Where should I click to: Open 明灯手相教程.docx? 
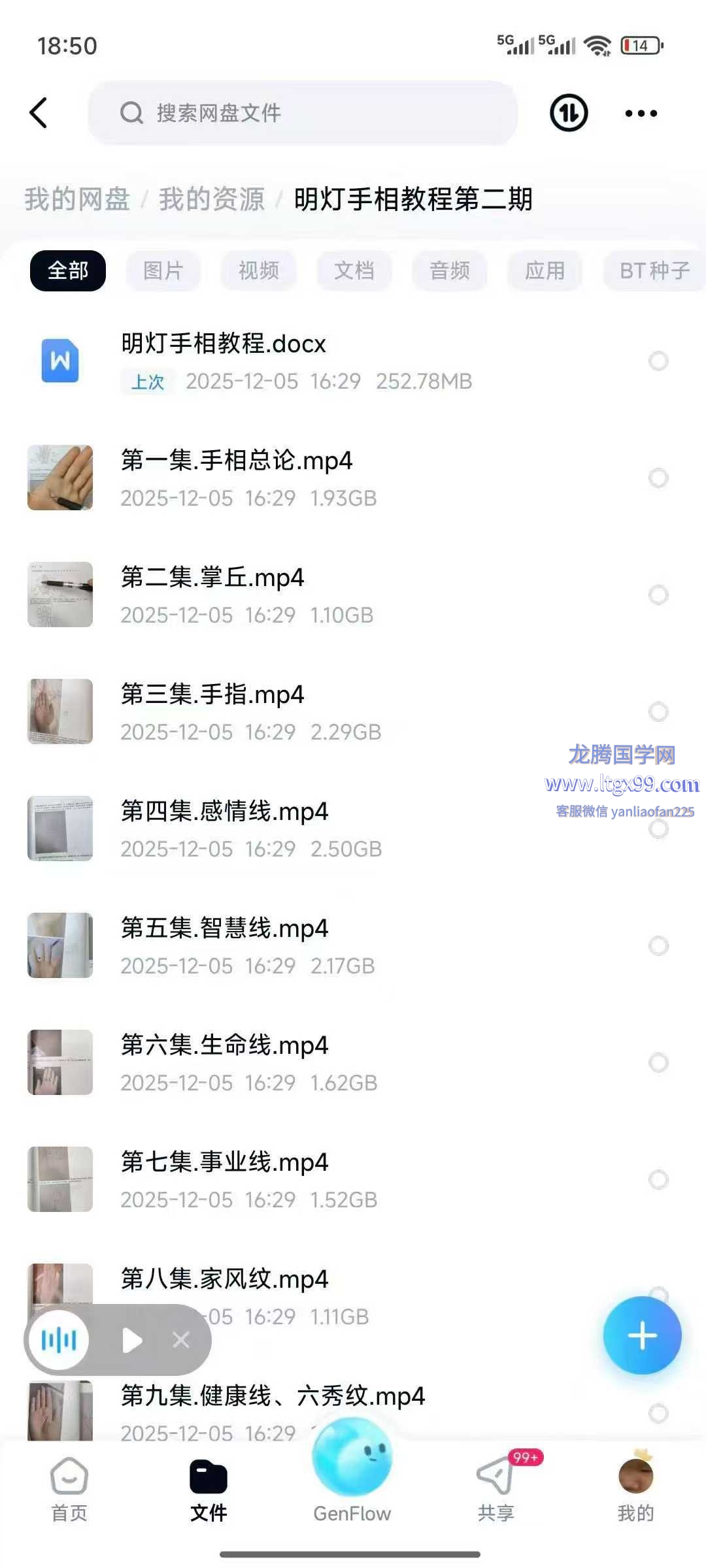pos(224,344)
